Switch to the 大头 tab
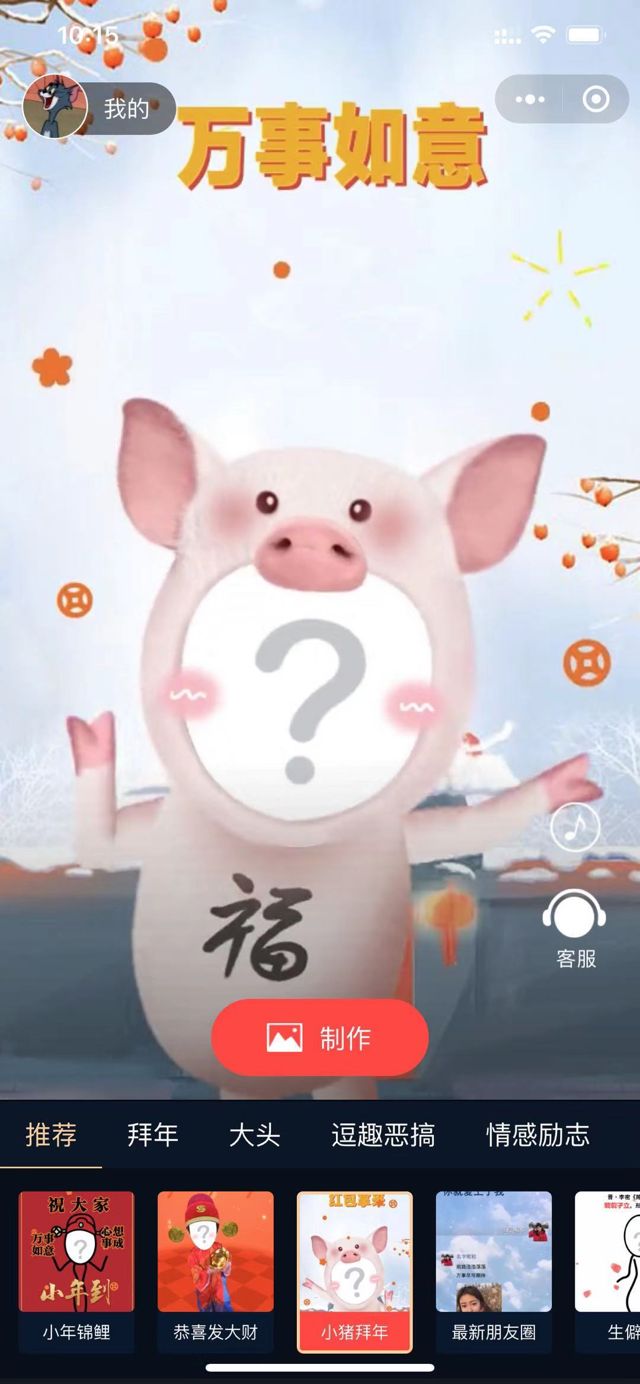The width and height of the screenshot is (640, 1384). pyautogui.click(x=255, y=1135)
